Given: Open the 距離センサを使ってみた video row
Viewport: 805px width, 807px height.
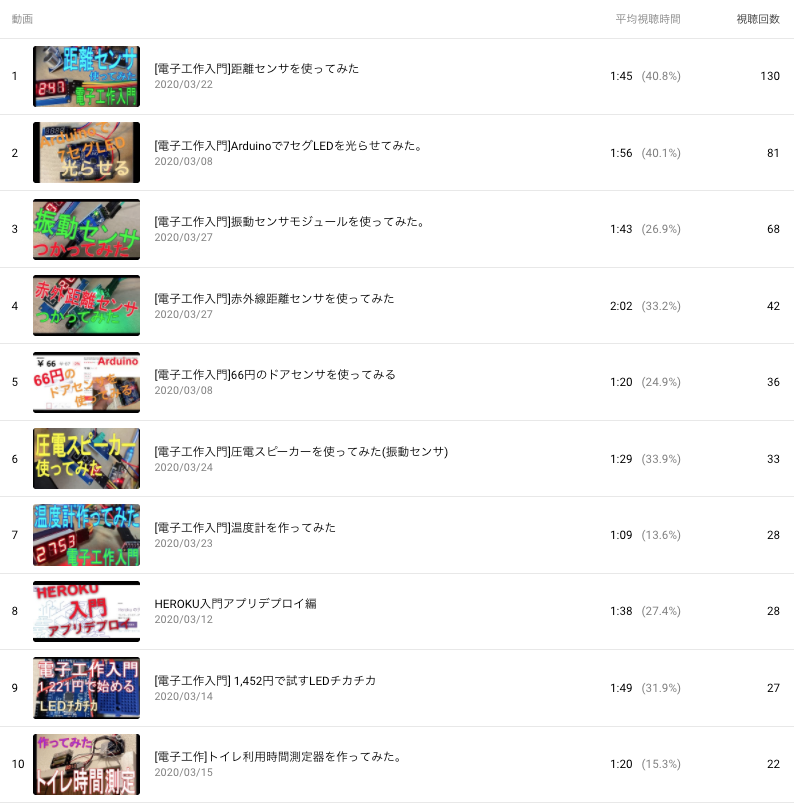Looking at the screenshot, I should [257, 69].
